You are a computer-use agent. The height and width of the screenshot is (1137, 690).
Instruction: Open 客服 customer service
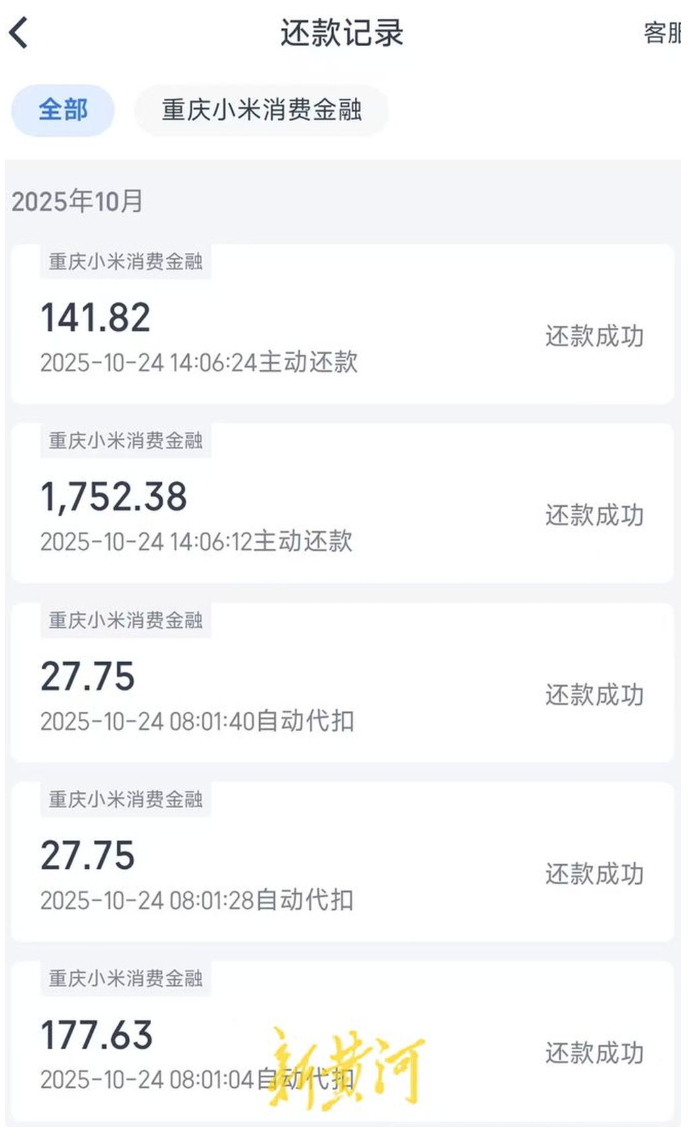click(x=662, y=33)
